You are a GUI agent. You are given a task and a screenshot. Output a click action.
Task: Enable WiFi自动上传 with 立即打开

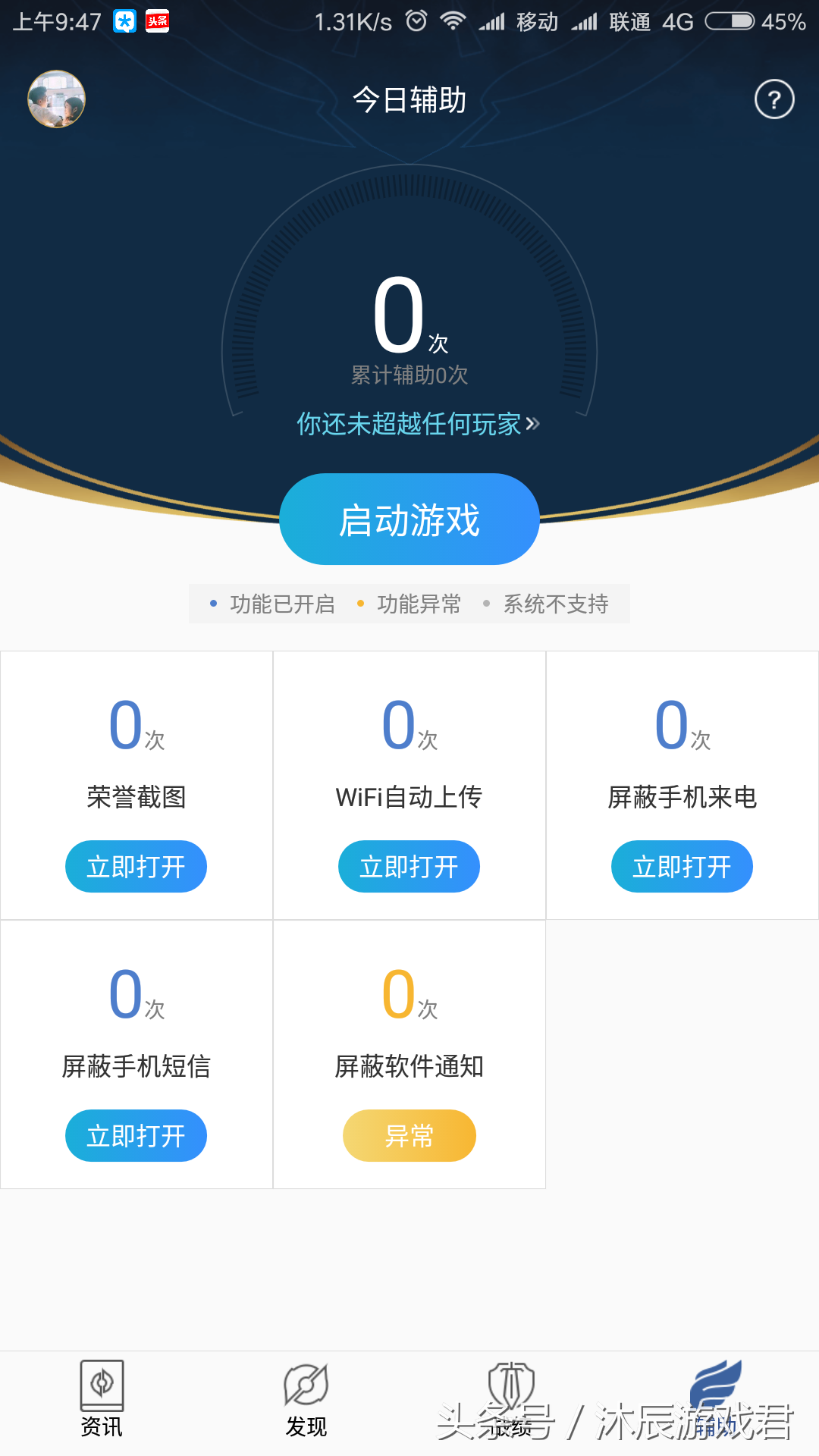[x=409, y=866]
